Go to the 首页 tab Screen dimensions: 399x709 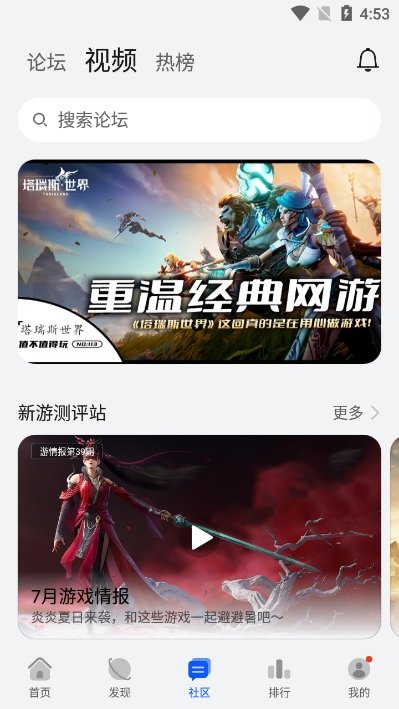40,677
